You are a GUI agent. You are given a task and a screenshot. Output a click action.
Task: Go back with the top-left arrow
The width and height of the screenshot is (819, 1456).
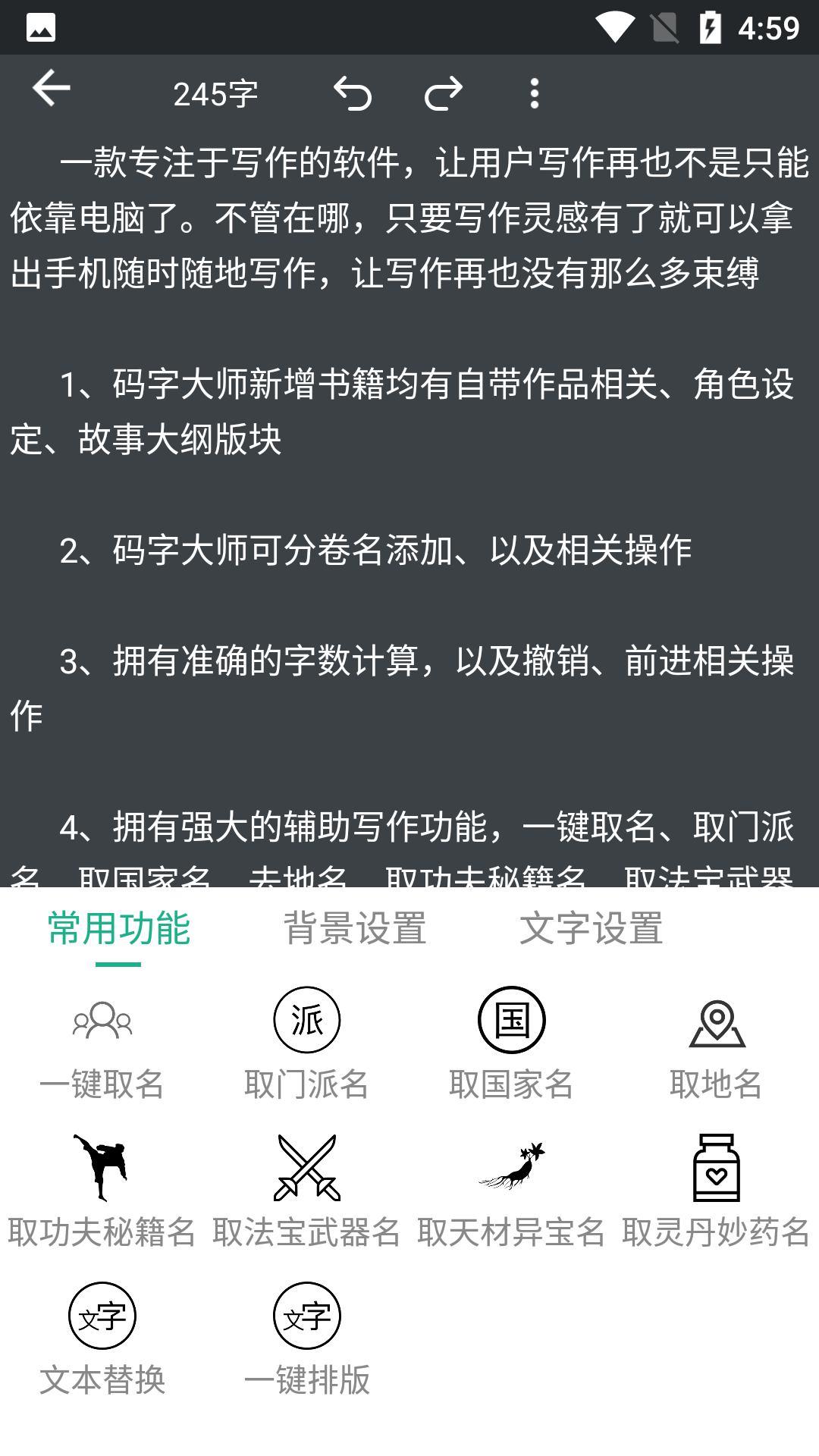coord(52,88)
